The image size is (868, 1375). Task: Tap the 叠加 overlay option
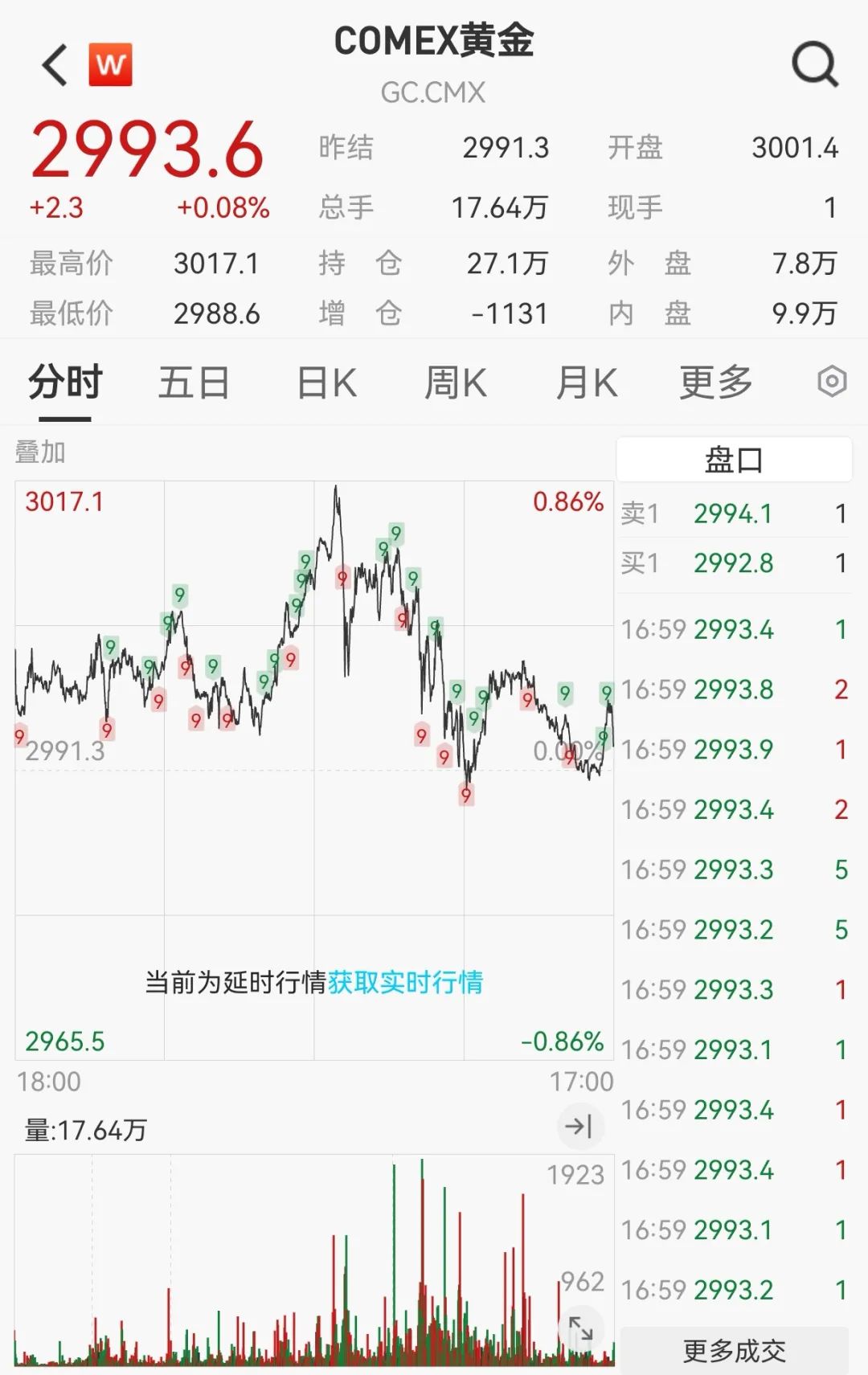(x=40, y=452)
